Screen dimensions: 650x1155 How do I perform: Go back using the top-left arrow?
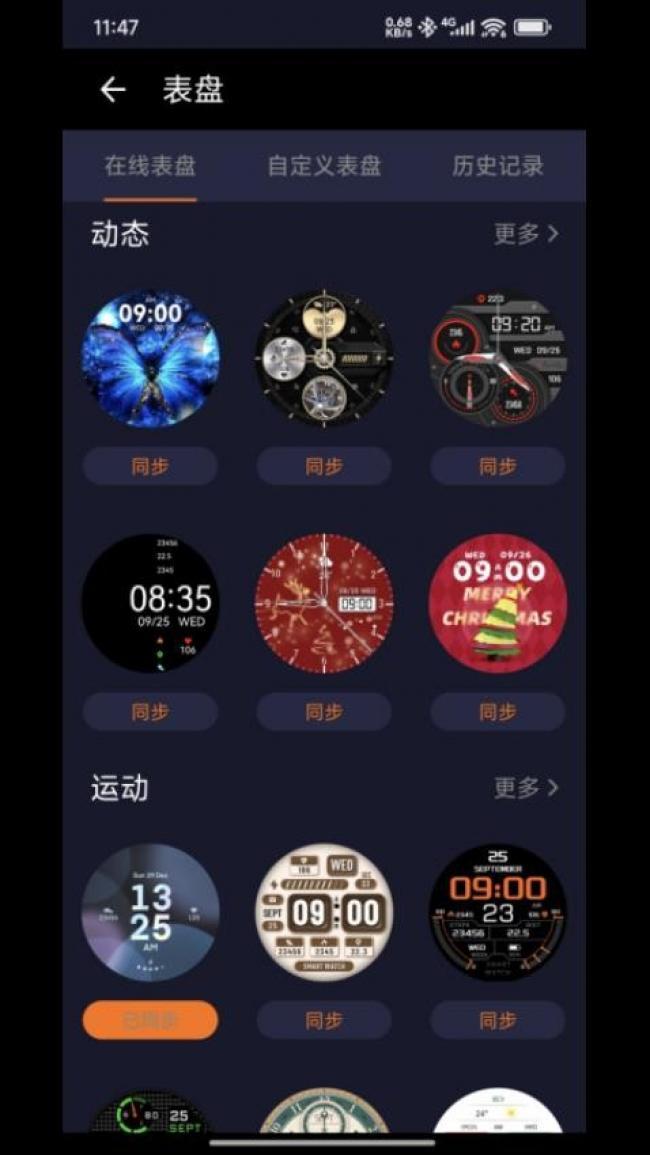[113, 90]
